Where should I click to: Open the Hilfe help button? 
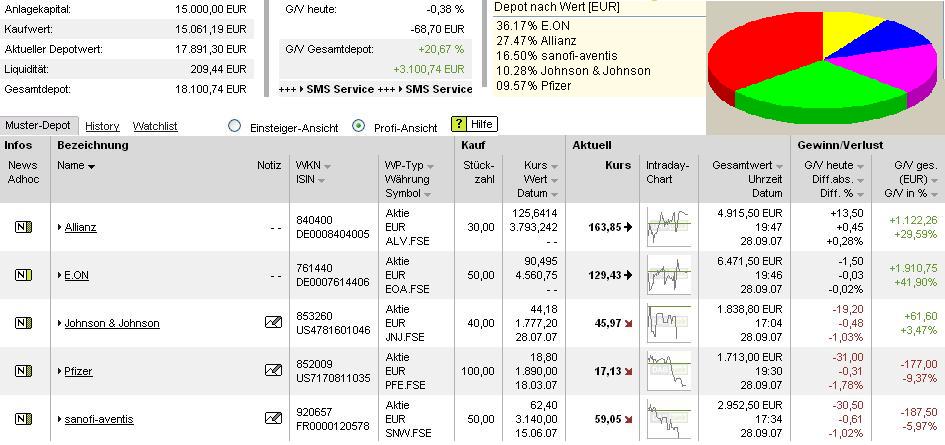(473, 125)
